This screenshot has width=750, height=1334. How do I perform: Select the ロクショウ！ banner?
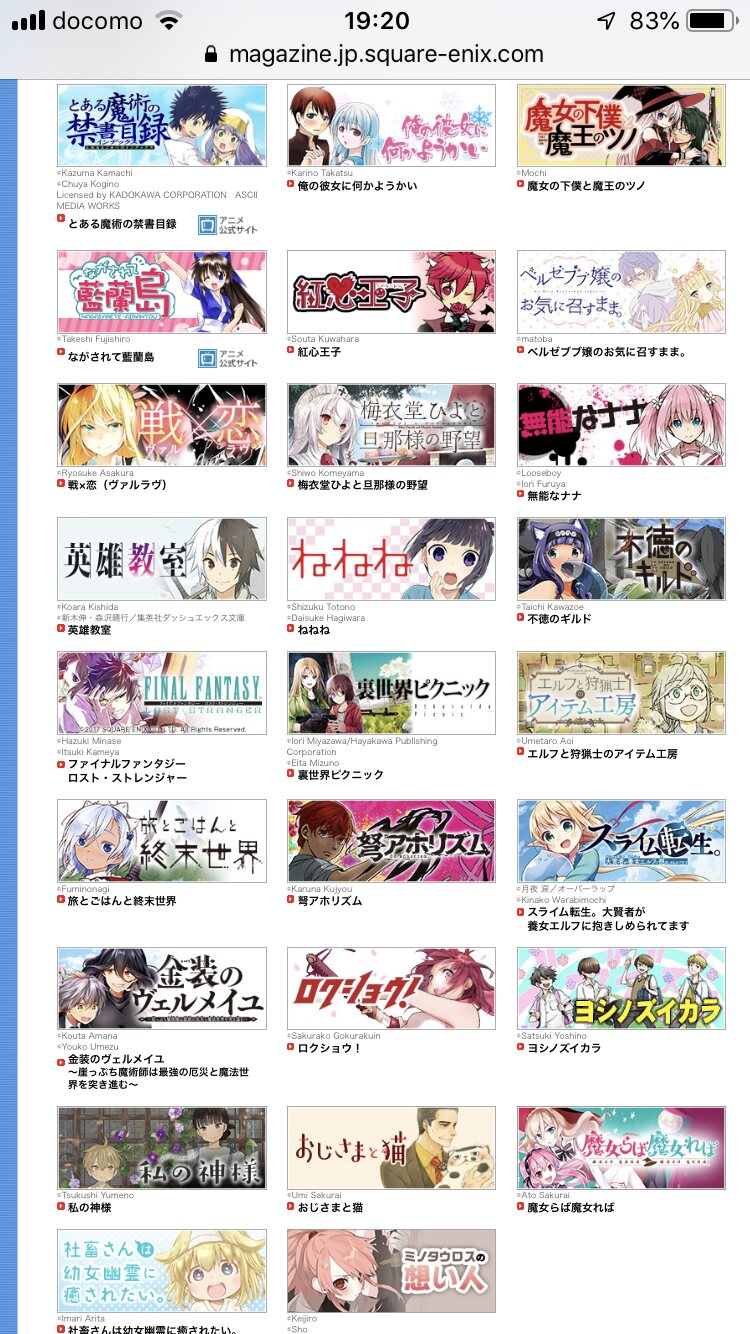pos(391,988)
